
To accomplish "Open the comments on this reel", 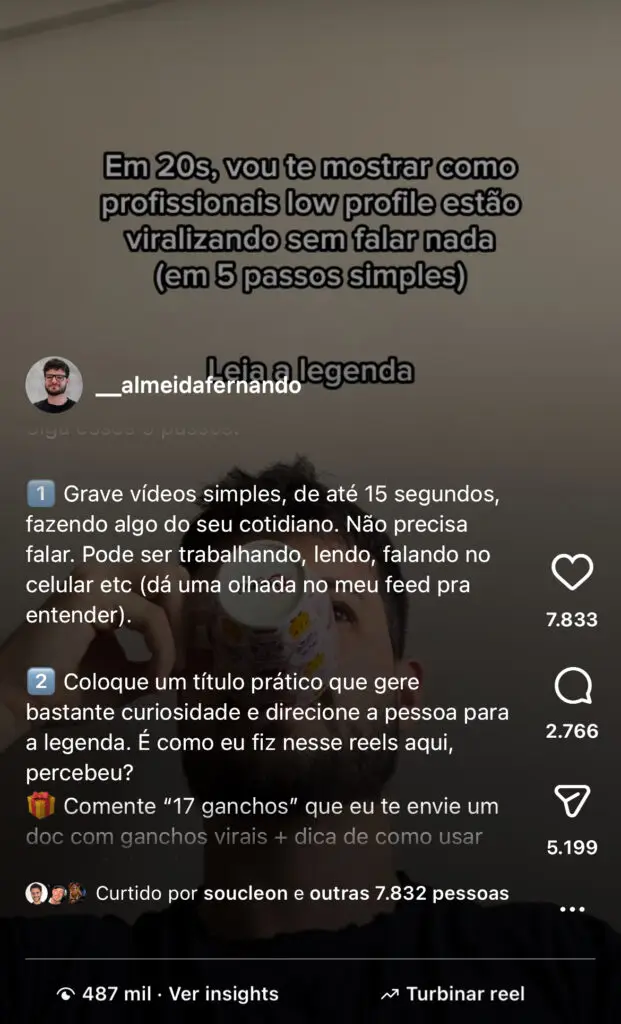I will (572, 686).
